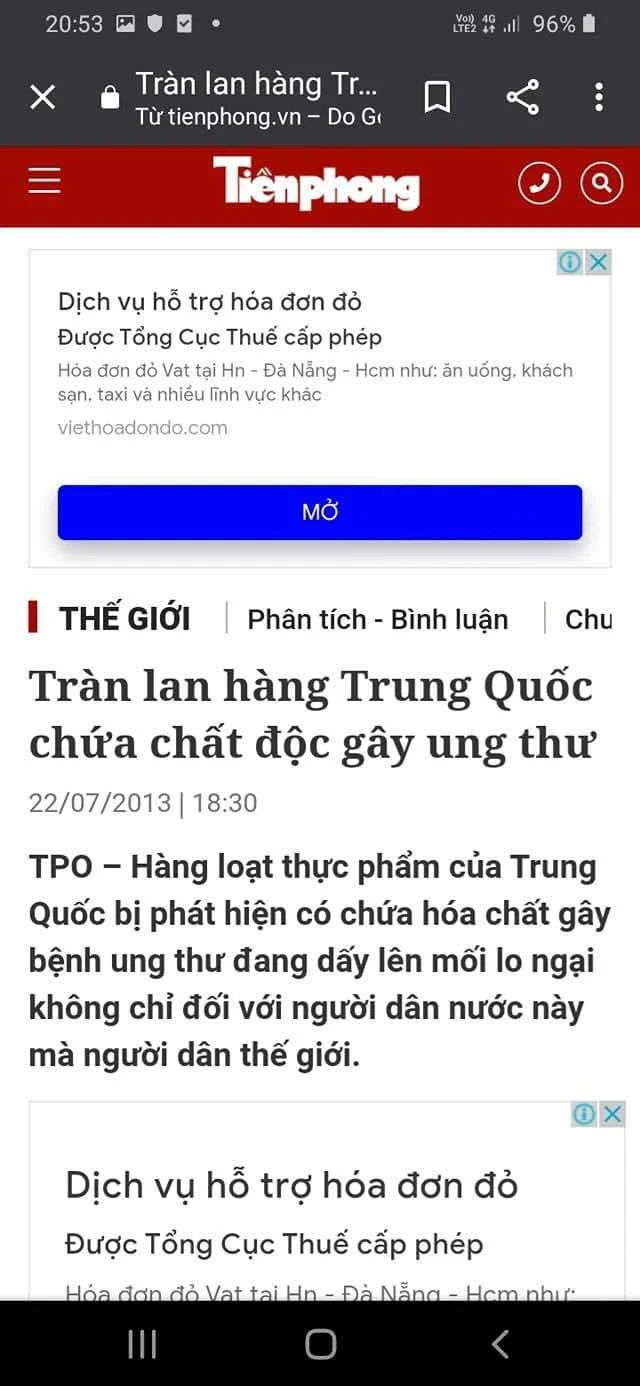This screenshot has width=640, height=1386.
Task: Close the second ad banner
Action: pos(612,1114)
